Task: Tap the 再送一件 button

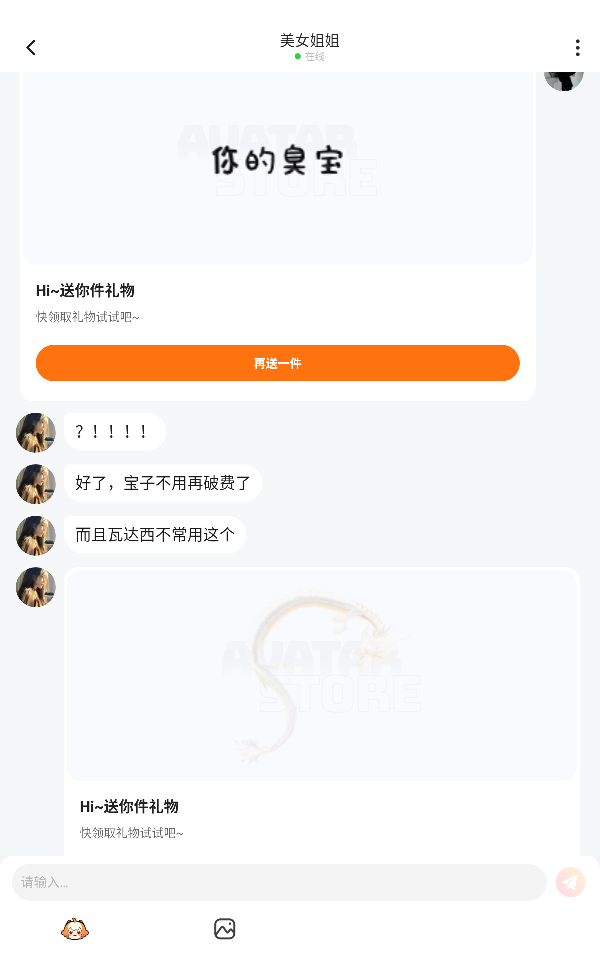Action: [x=278, y=363]
